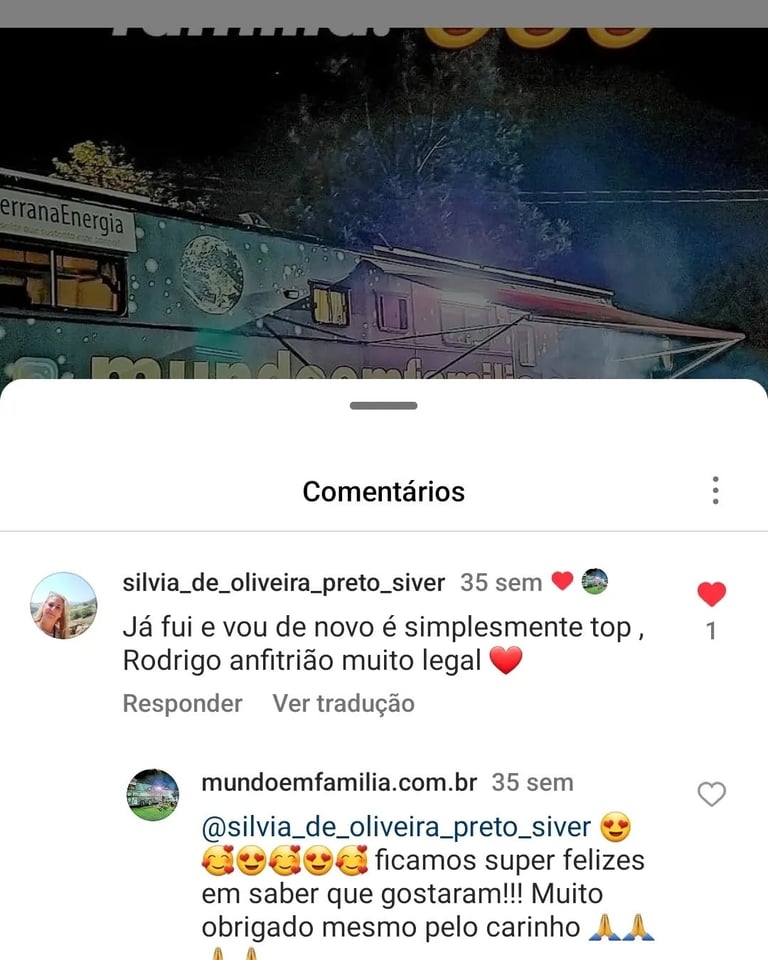The height and width of the screenshot is (960, 768).
Task: Tap Ver tradução under silvia's comment
Action: tap(343, 703)
